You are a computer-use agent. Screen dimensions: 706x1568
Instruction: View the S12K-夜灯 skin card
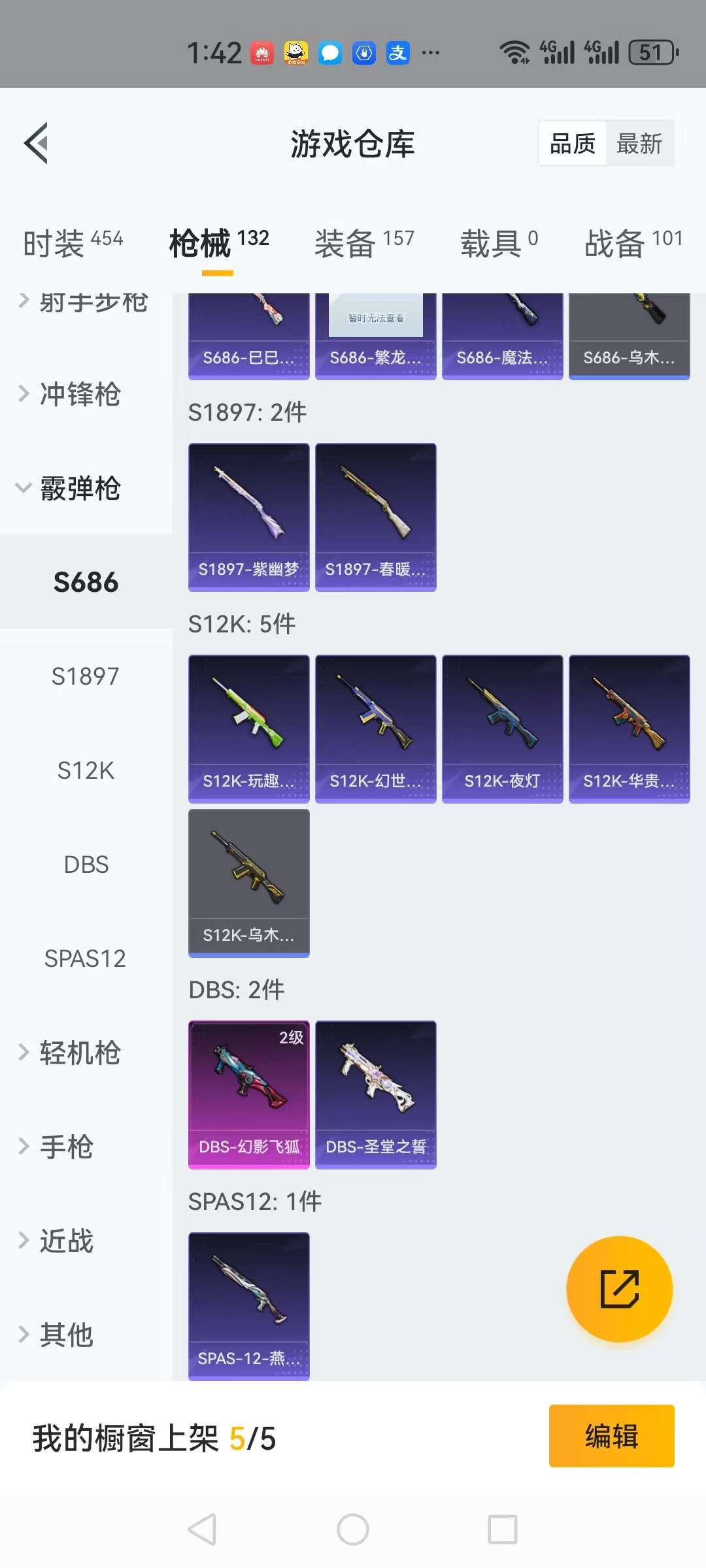[x=502, y=728]
